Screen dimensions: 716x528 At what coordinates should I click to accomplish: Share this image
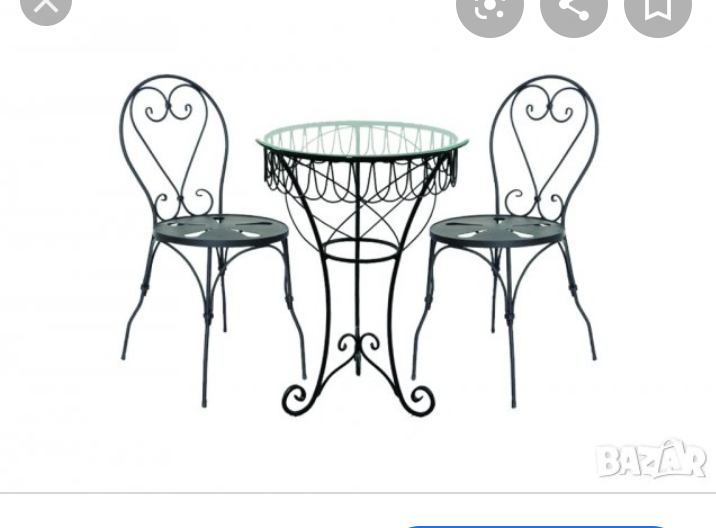(573, 8)
